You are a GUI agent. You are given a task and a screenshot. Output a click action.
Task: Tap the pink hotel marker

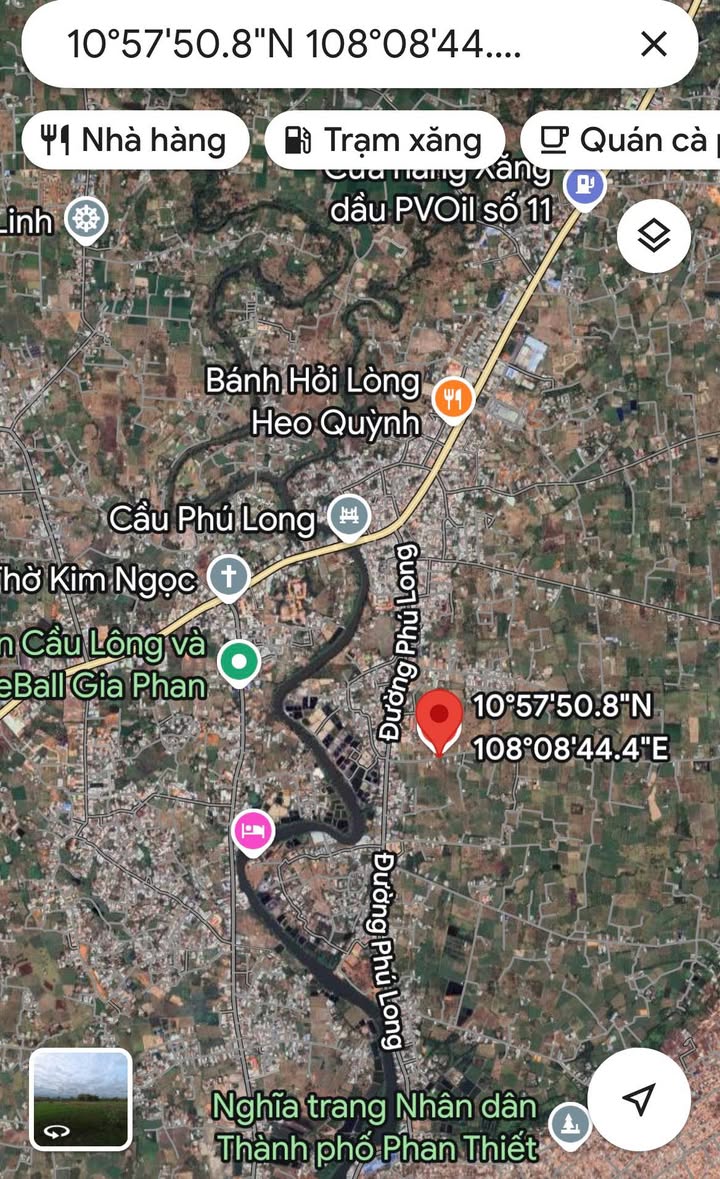click(x=254, y=830)
